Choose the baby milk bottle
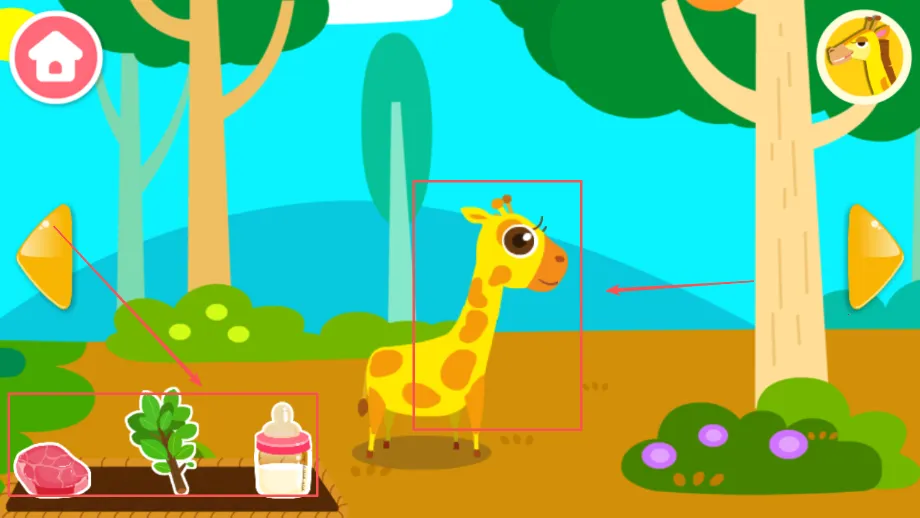920x518 pixels. pos(282,451)
